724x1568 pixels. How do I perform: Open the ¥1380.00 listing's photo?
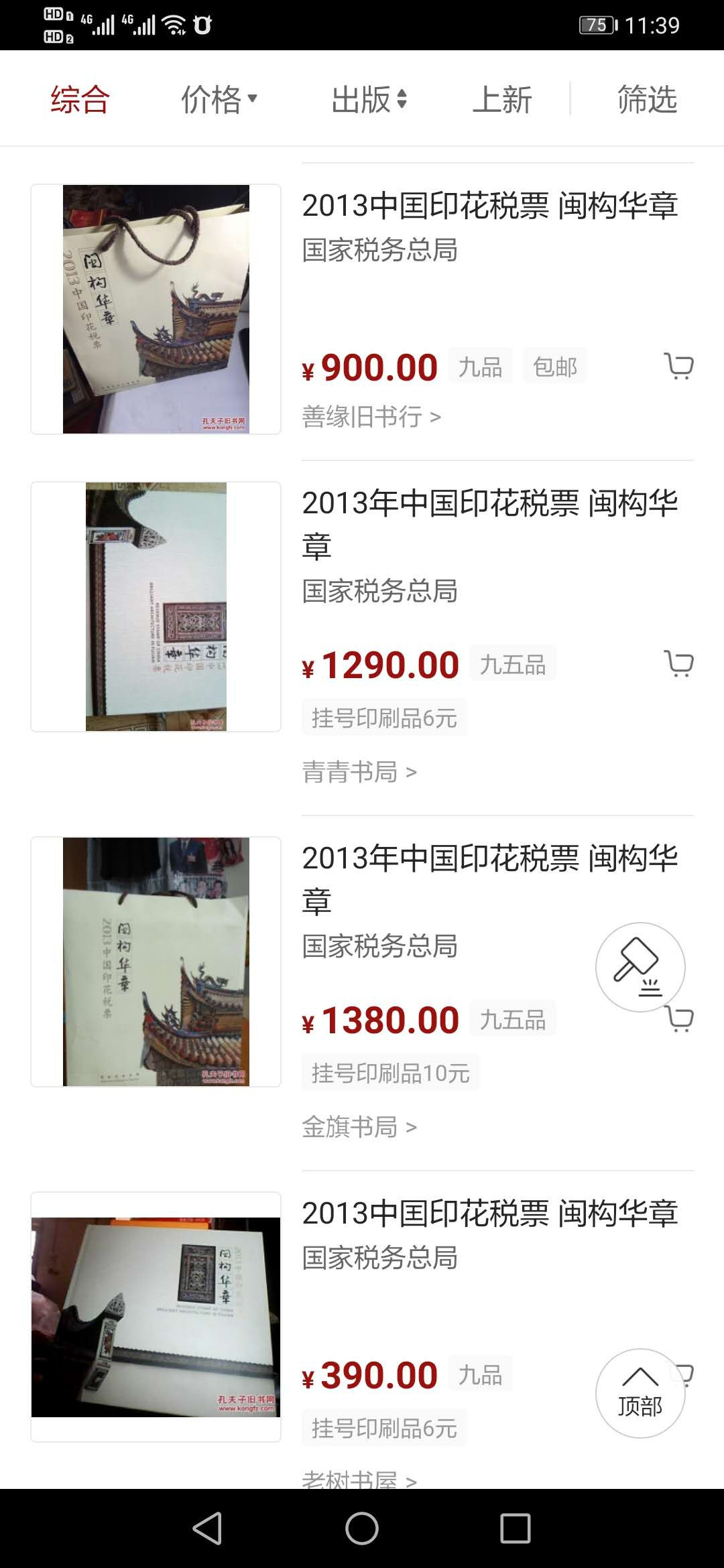coord(156,962)
